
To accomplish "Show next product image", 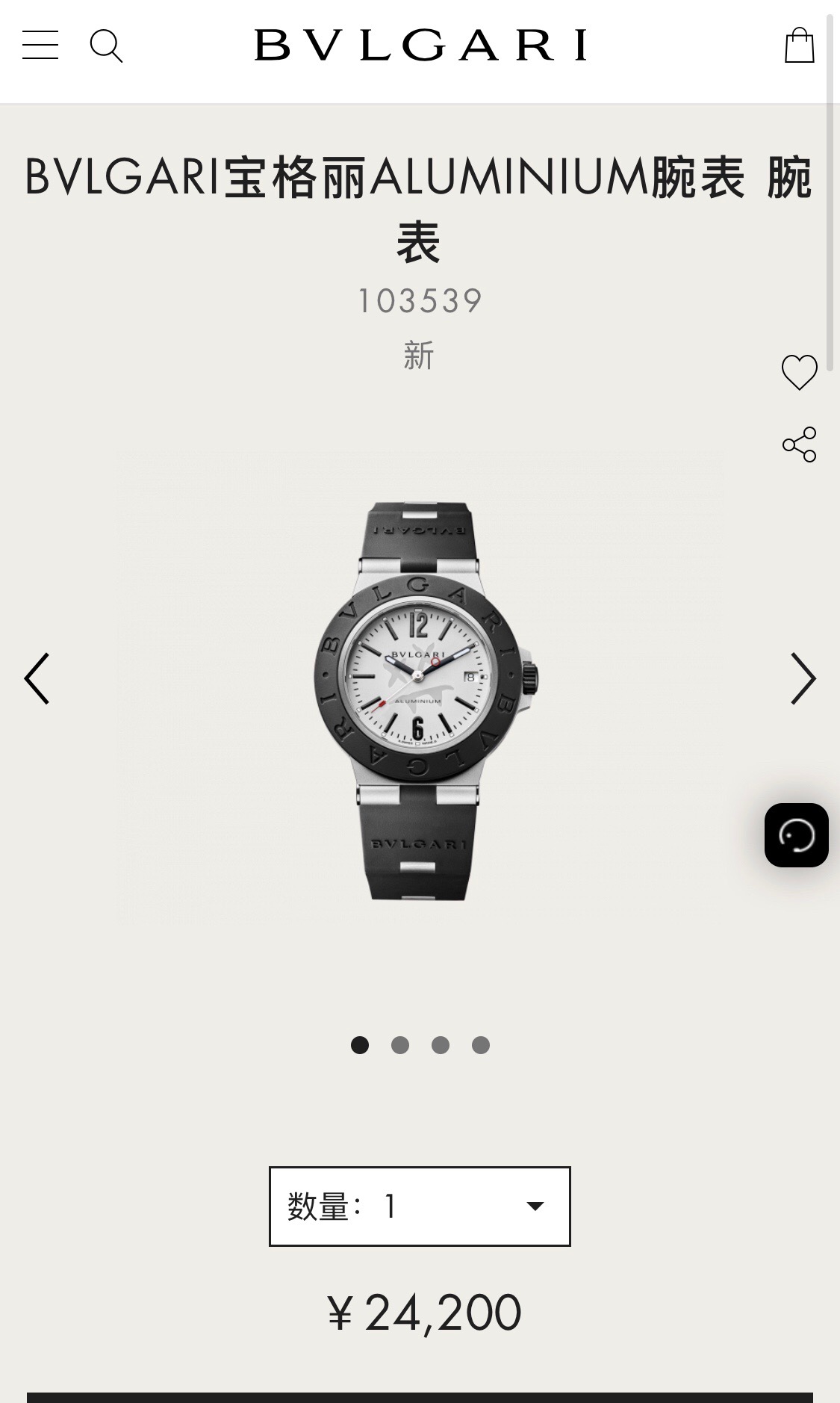I will point(803,678).
